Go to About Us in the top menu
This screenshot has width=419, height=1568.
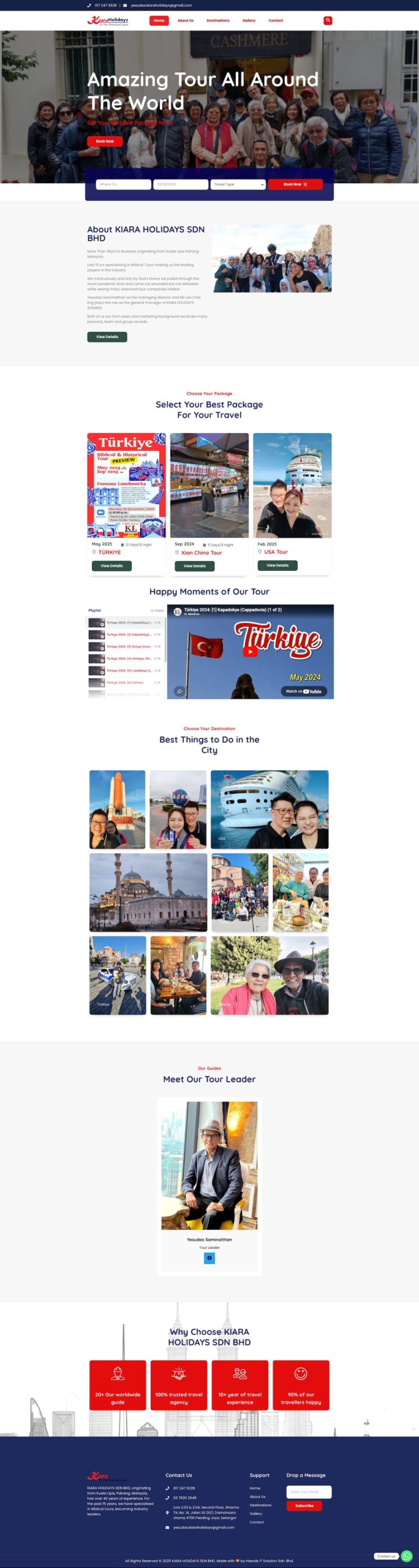pos(186,21)
